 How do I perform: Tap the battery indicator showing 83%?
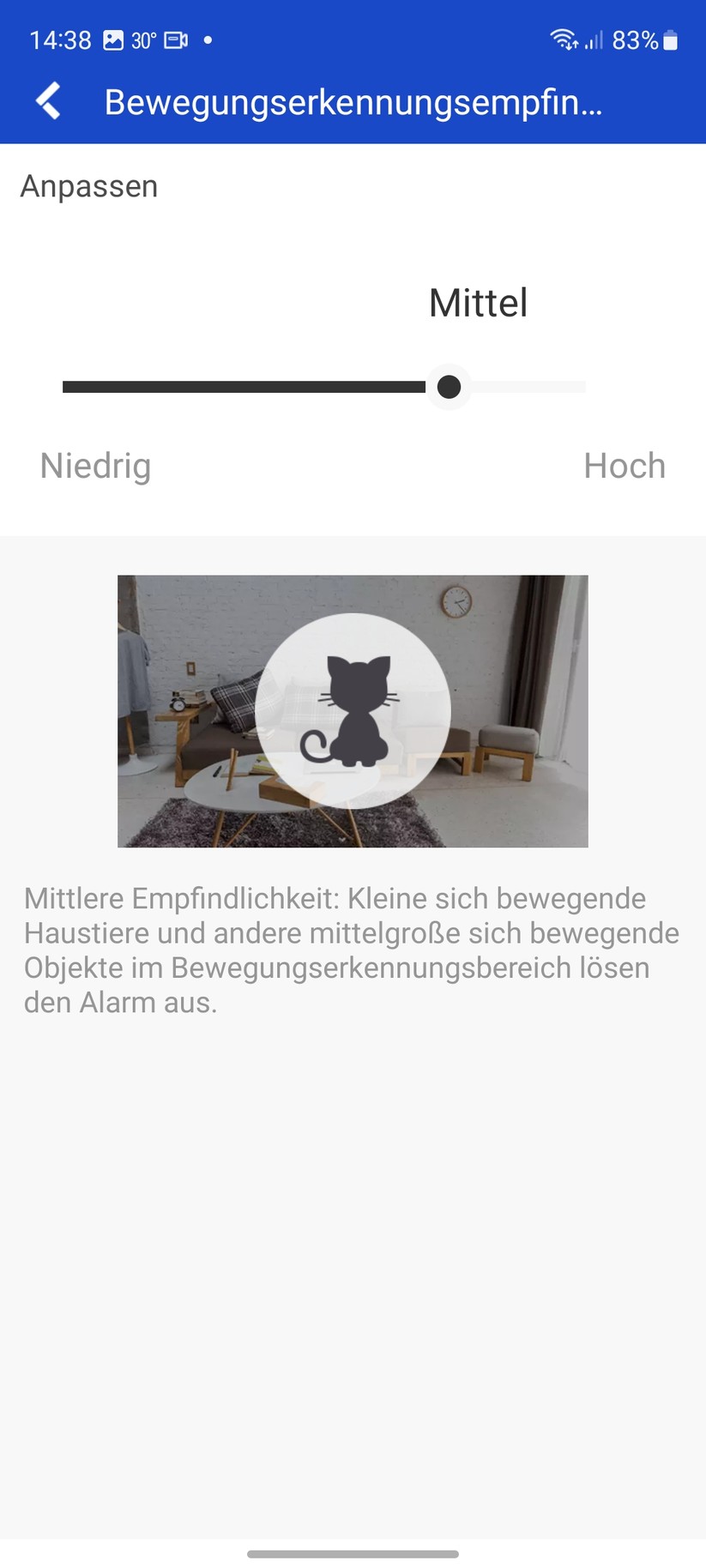click(643, 39)
